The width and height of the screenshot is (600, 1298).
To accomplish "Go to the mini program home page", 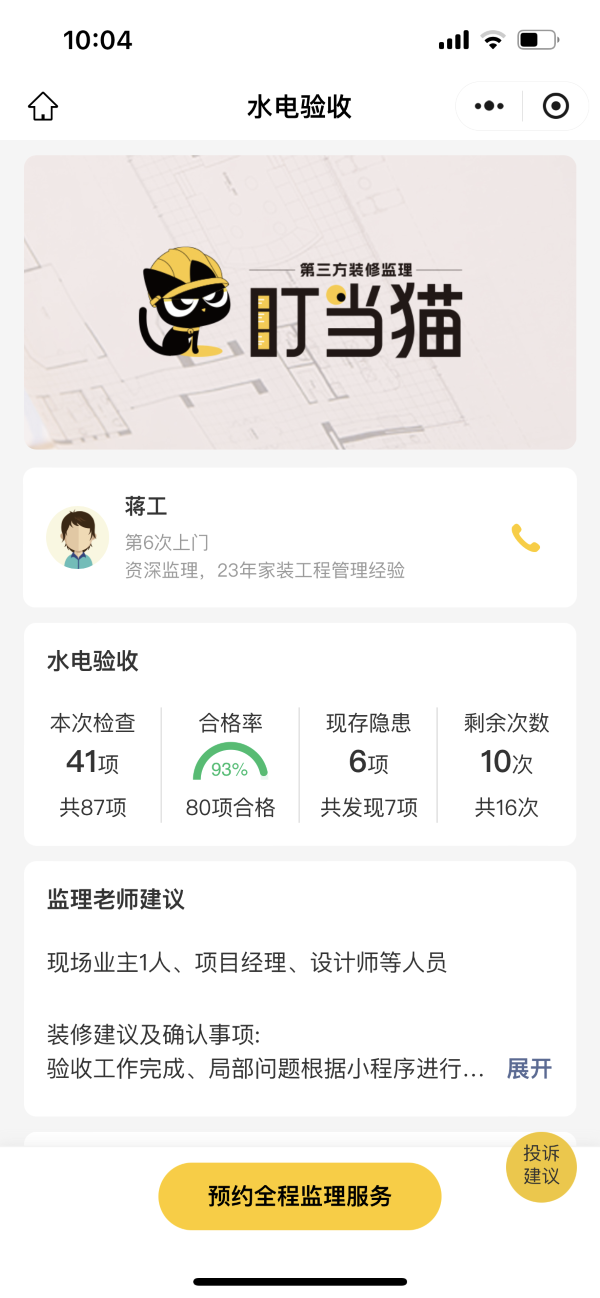I will coord(43,106).
